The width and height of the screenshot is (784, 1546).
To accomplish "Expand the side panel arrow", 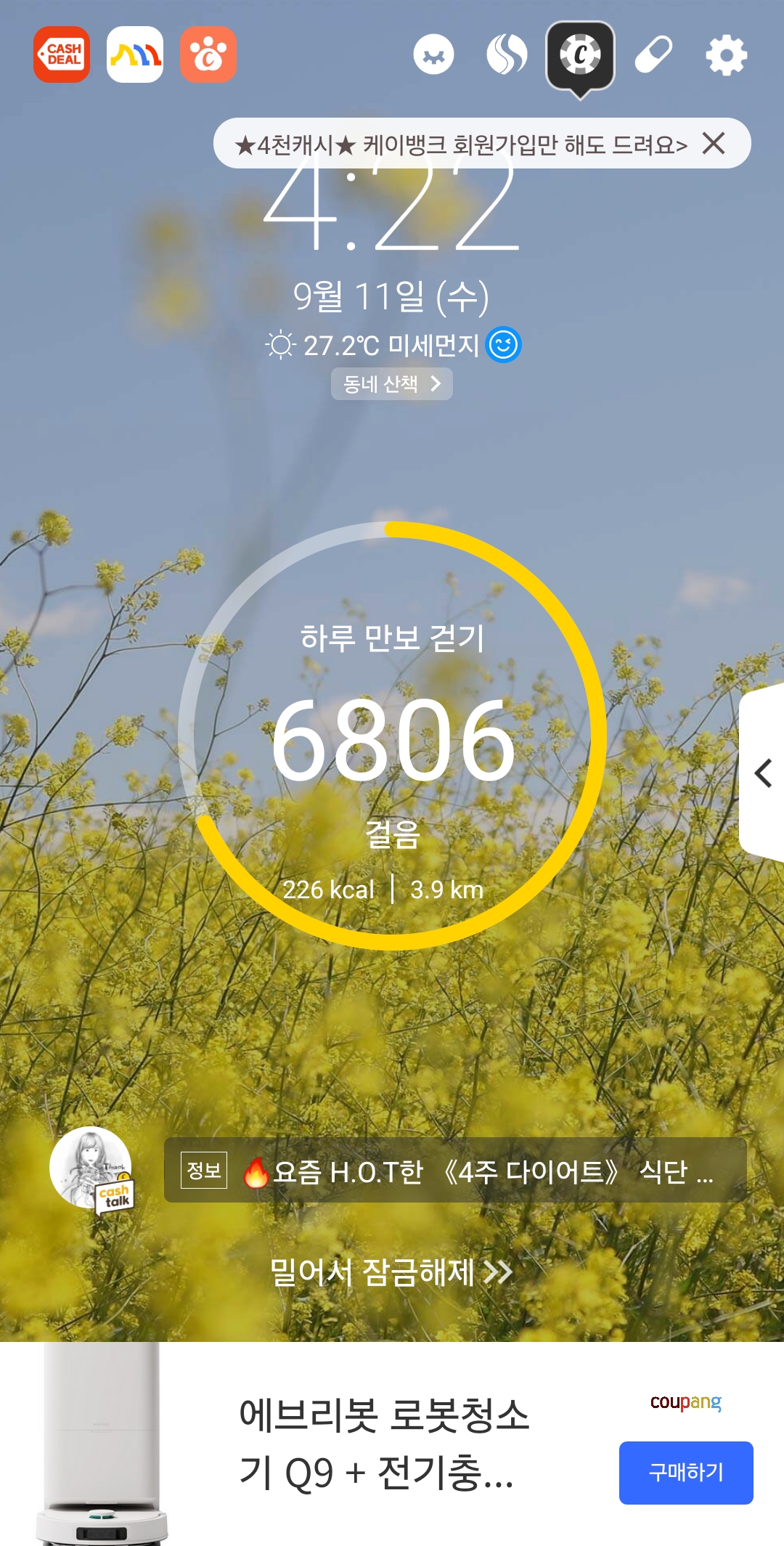I will tap(764, 773).
